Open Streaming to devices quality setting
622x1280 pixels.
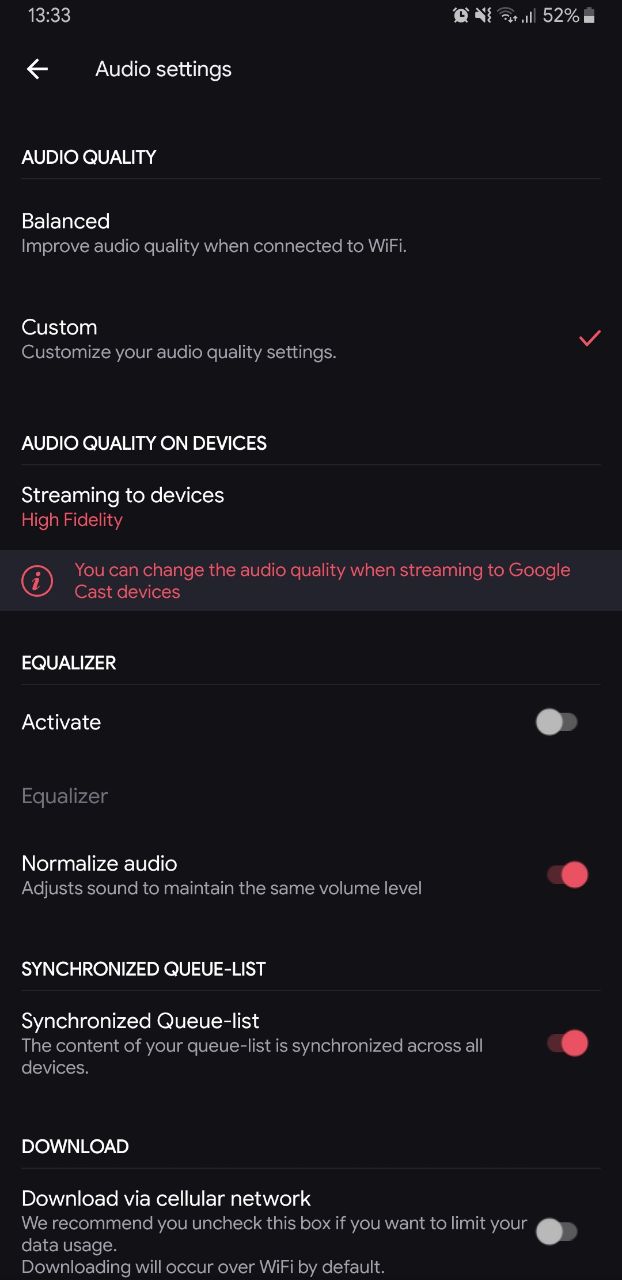(x=311, y=507)
